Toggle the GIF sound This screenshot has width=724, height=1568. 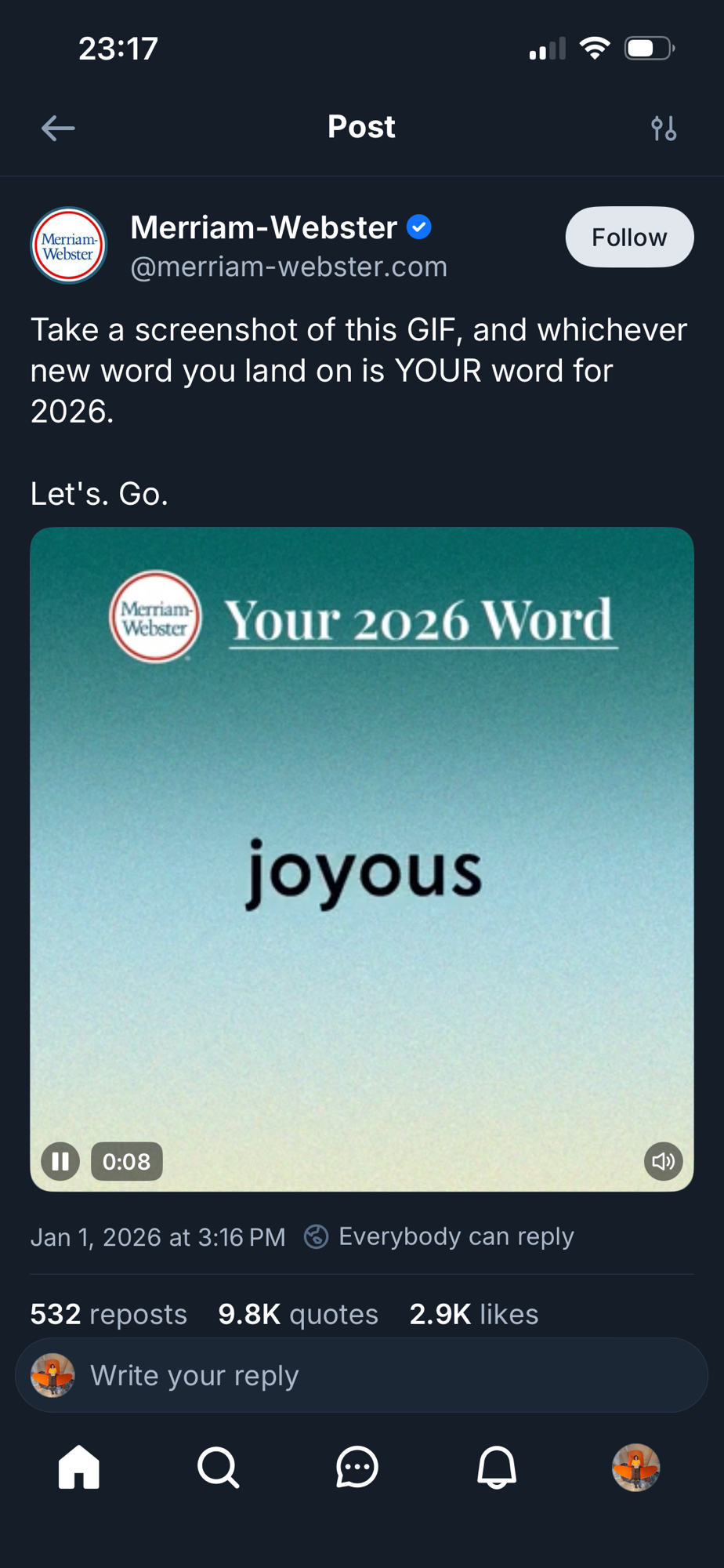pyautogui.click(x=663, y=1161)
